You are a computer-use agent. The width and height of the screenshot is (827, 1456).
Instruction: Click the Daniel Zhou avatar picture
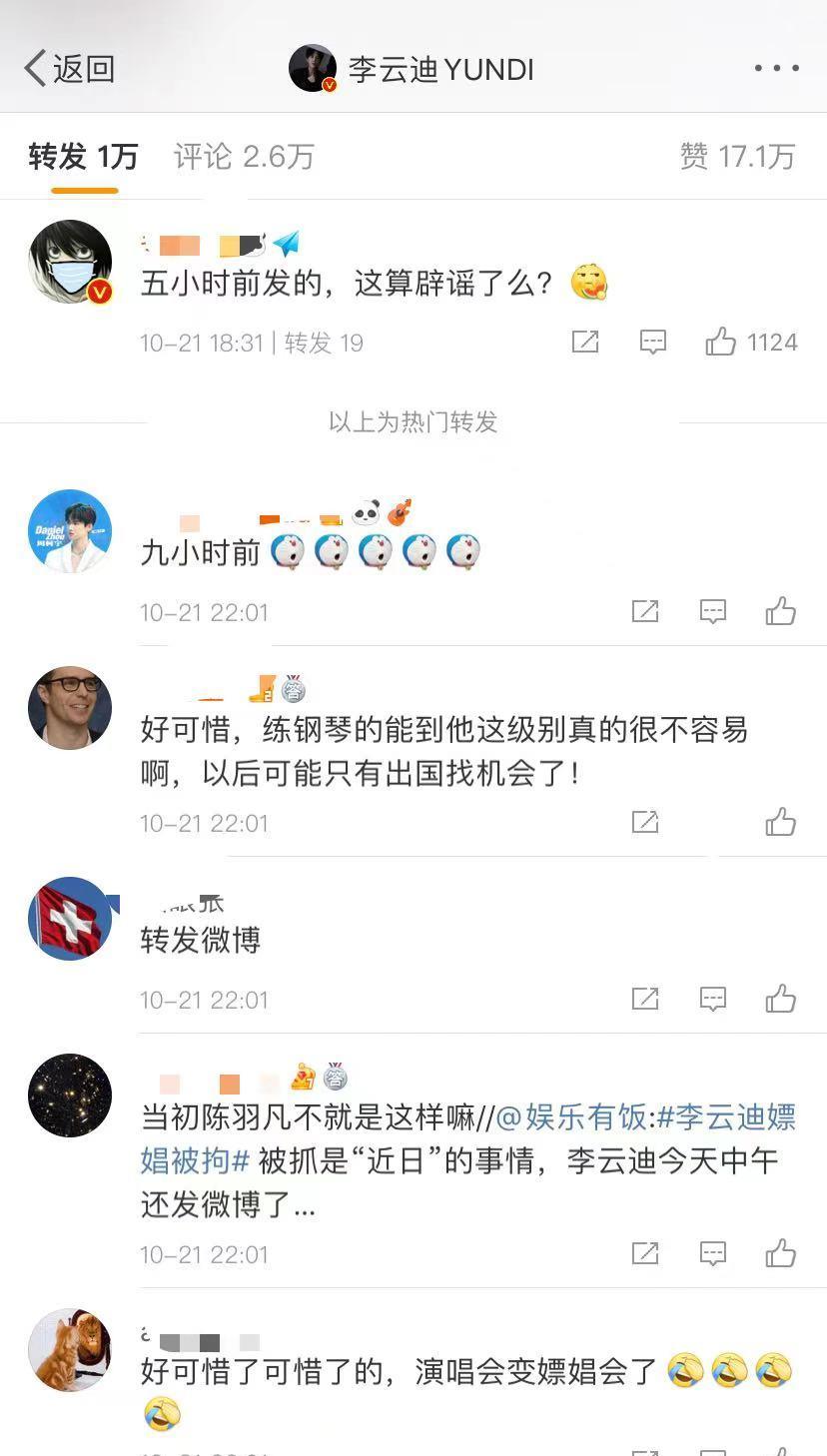click(69, 531)
